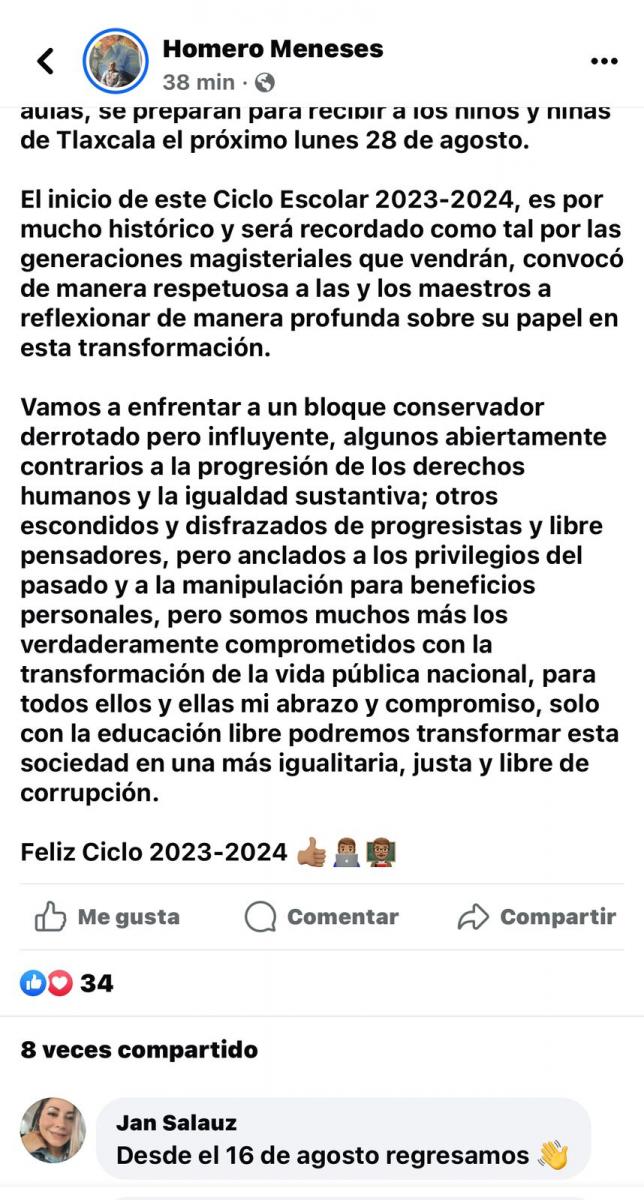The image size is (644, 1200).
Task: Open the three-dot overflow menu
Action: click(604, 61)
